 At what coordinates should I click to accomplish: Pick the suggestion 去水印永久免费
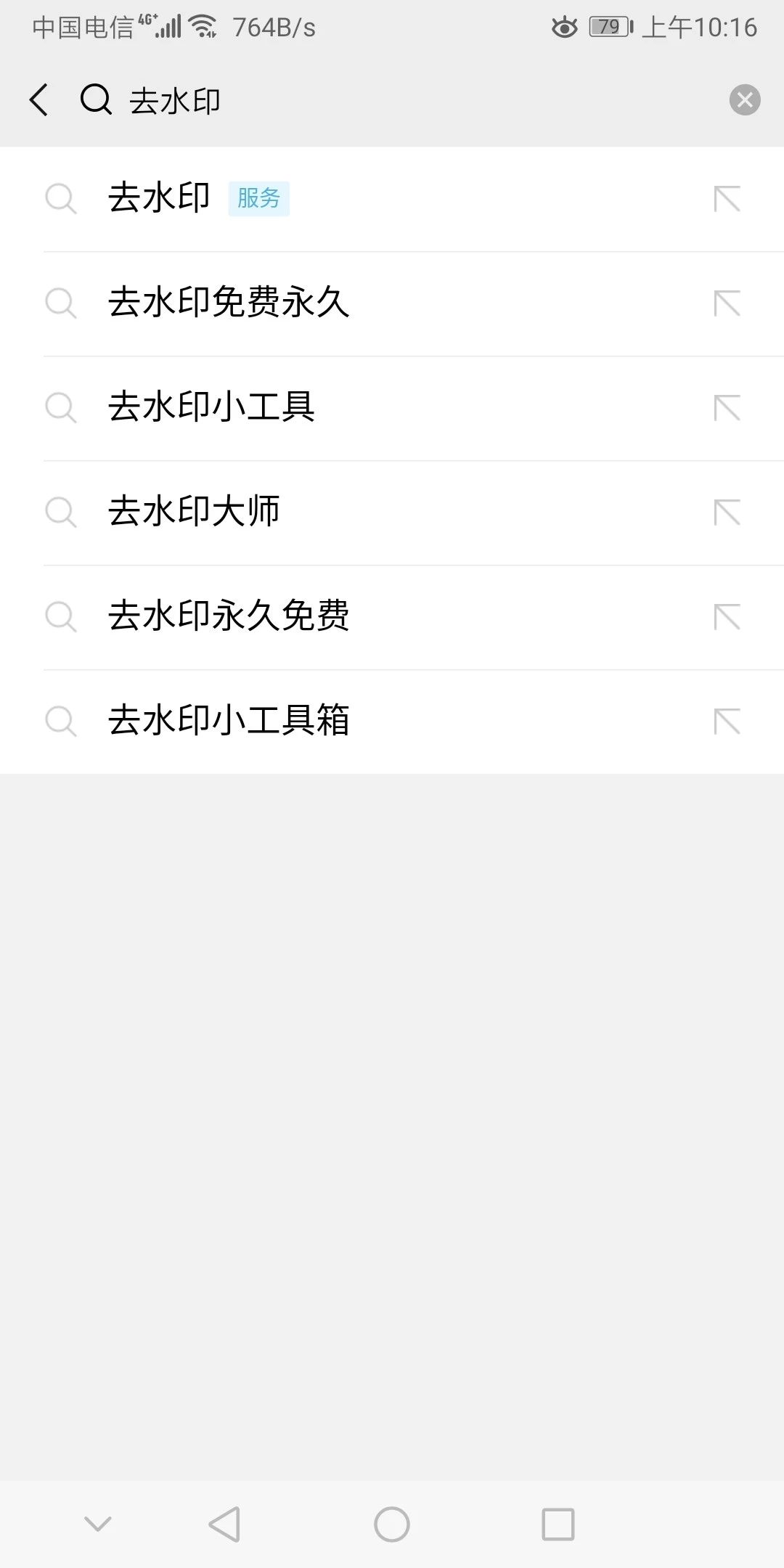click(392, 617)
